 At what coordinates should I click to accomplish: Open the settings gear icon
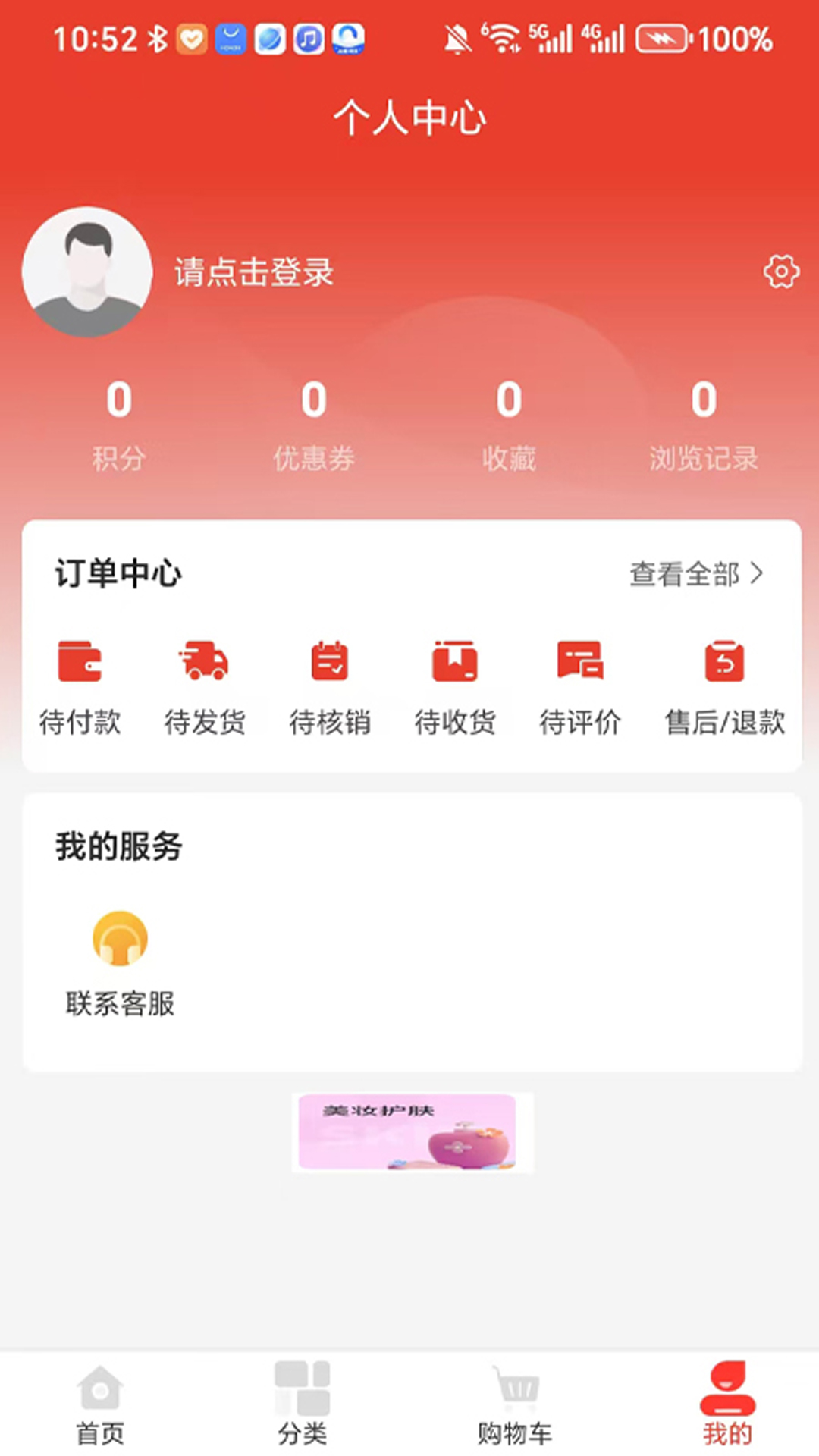click(x=782, y=273)
